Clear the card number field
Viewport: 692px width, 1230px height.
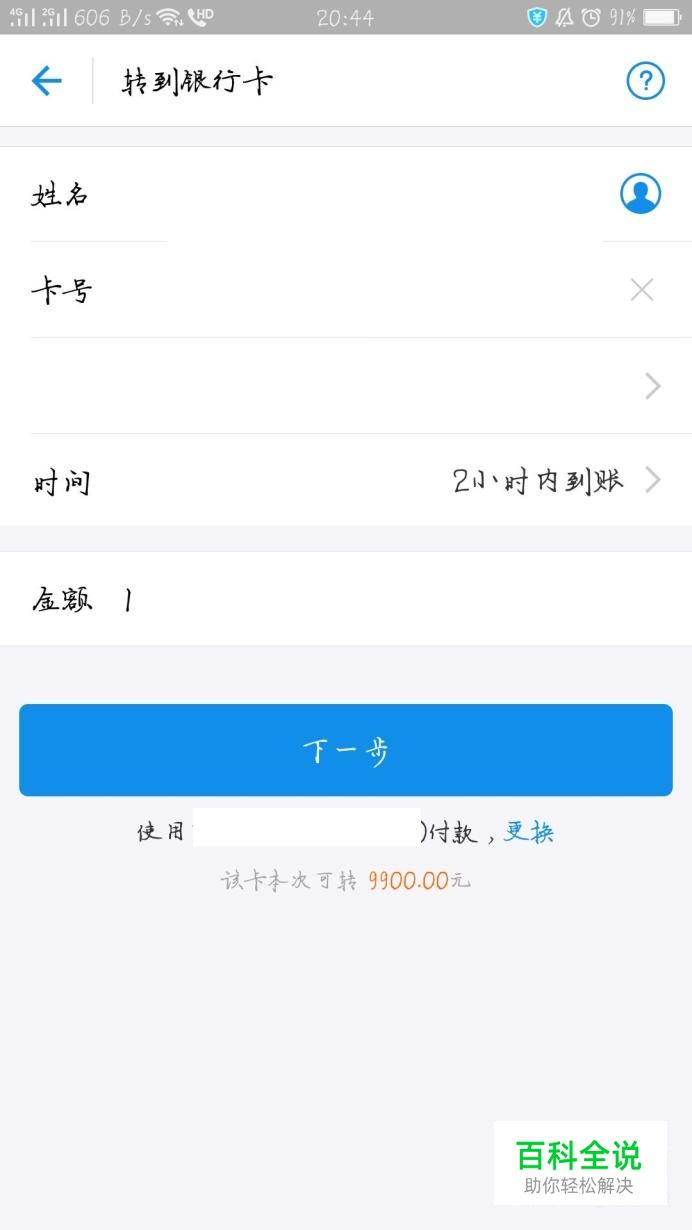[x=641, y=290]
